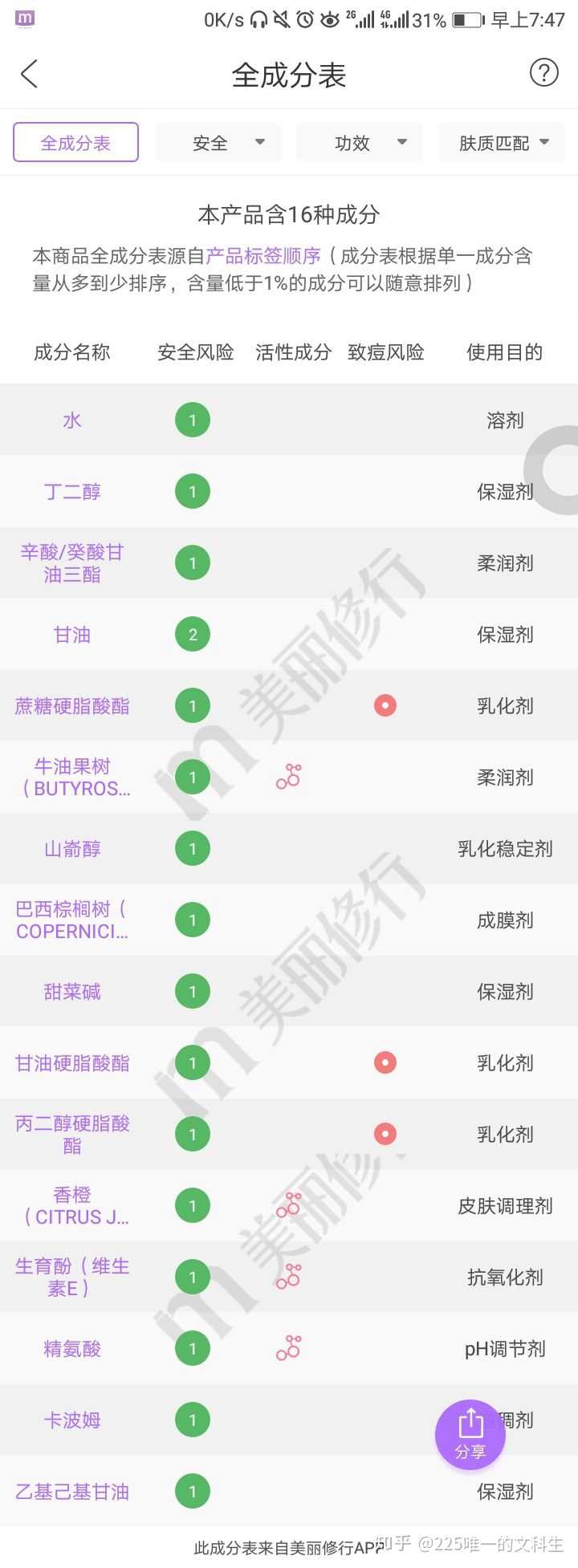Expand the 功效 dropdown filter
This screenshot has width=578, height=1568.
click(x=360, y=143)
